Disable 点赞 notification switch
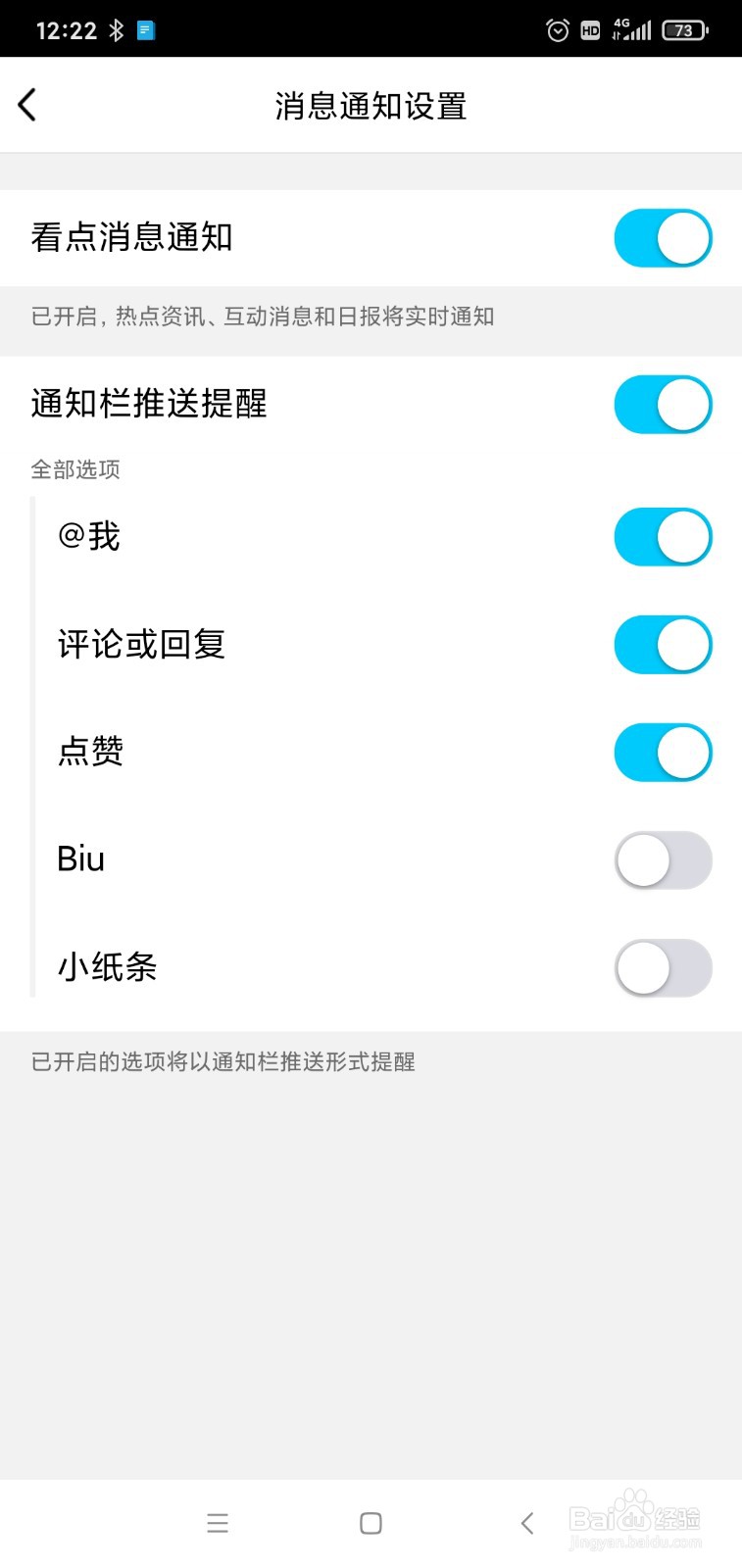The image size is (742, 1568). point(663,753)
